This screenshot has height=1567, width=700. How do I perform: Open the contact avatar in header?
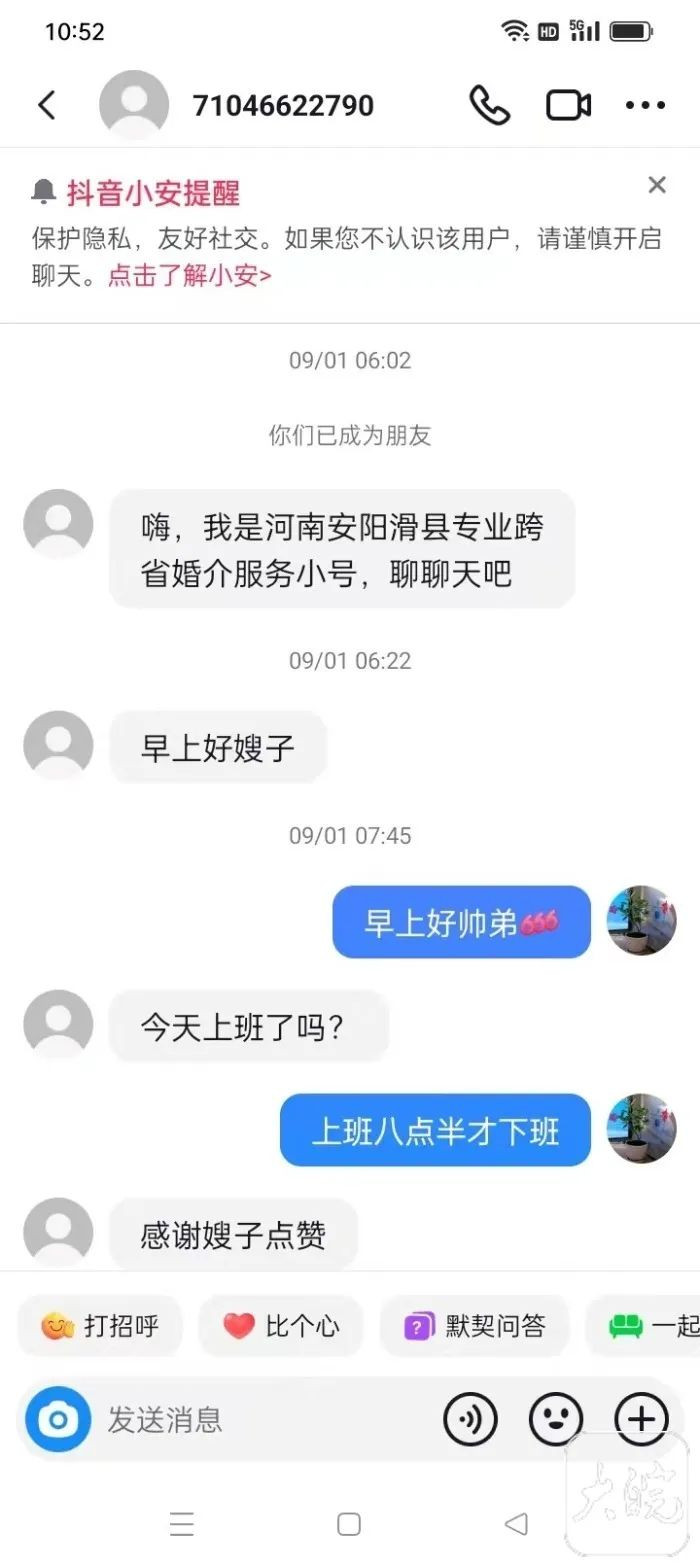[x=134, y=105]
